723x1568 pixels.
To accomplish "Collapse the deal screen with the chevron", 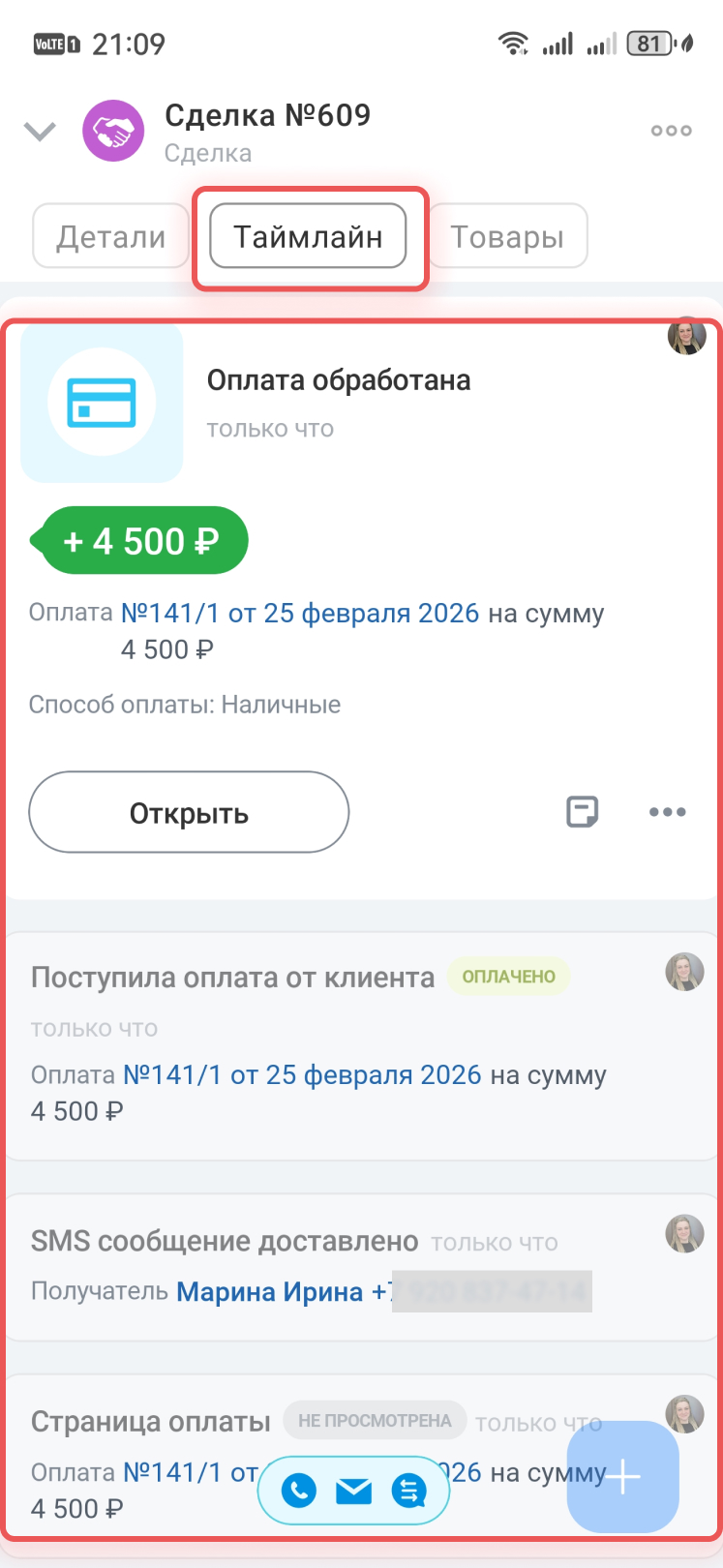I will pos(40,131).
